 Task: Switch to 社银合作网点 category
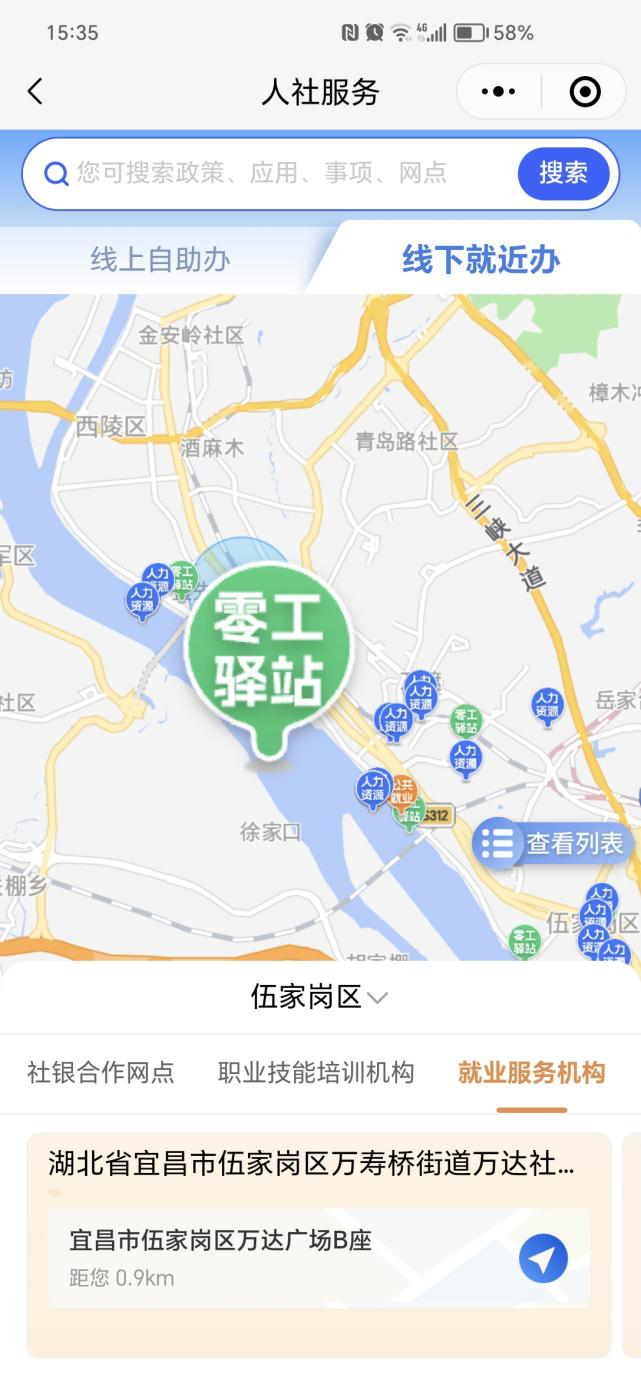tap(100, 1073)
